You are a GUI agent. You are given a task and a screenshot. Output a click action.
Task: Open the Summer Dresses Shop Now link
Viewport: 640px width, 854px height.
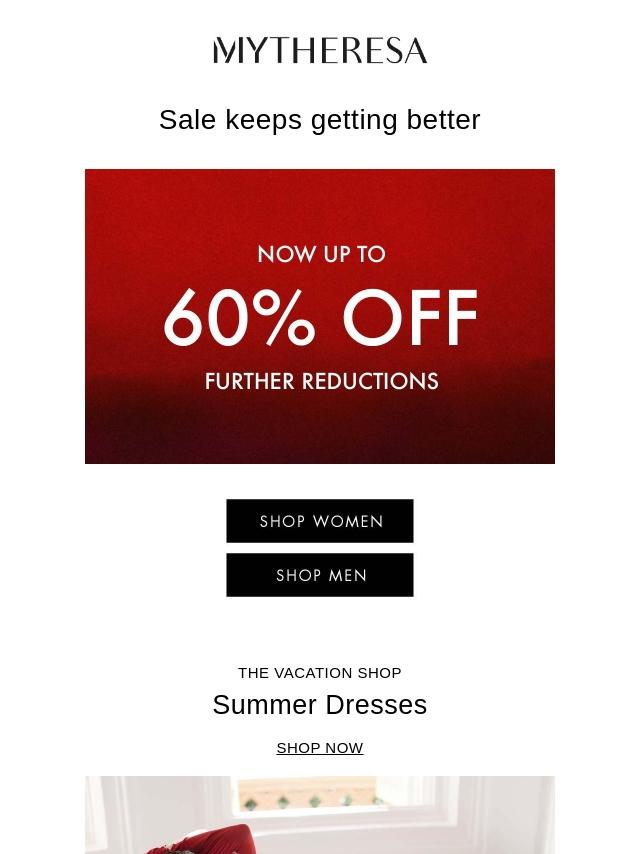[320, 748]
